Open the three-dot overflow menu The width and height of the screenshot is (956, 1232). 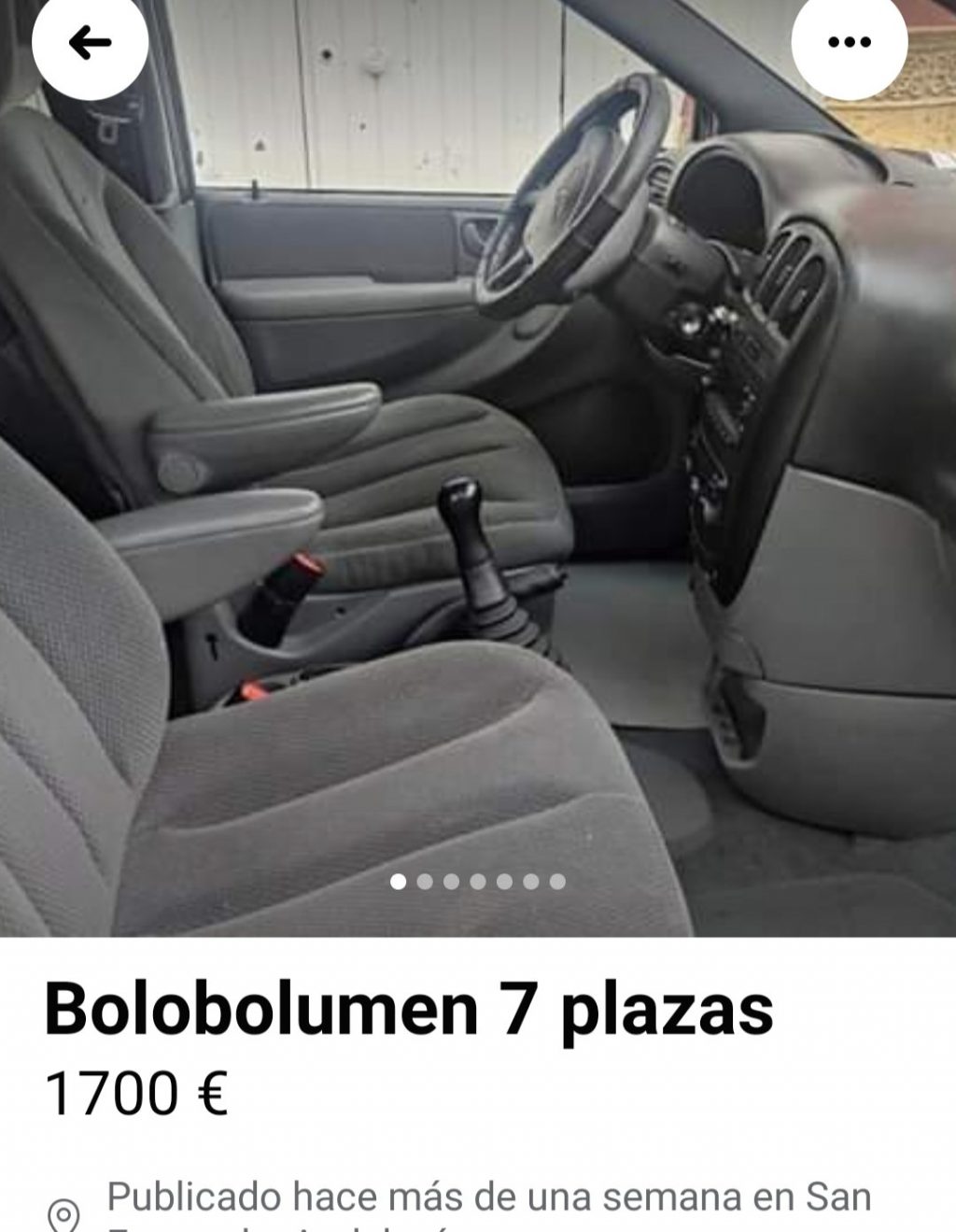click(849, 41)
